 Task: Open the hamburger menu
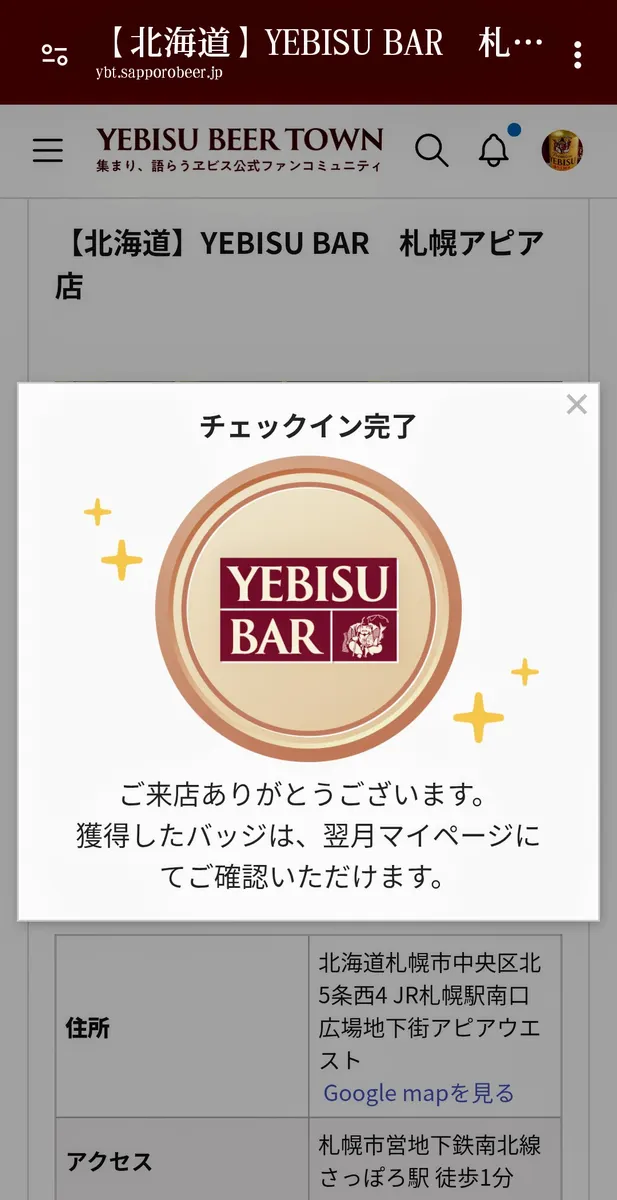(48, 151)
